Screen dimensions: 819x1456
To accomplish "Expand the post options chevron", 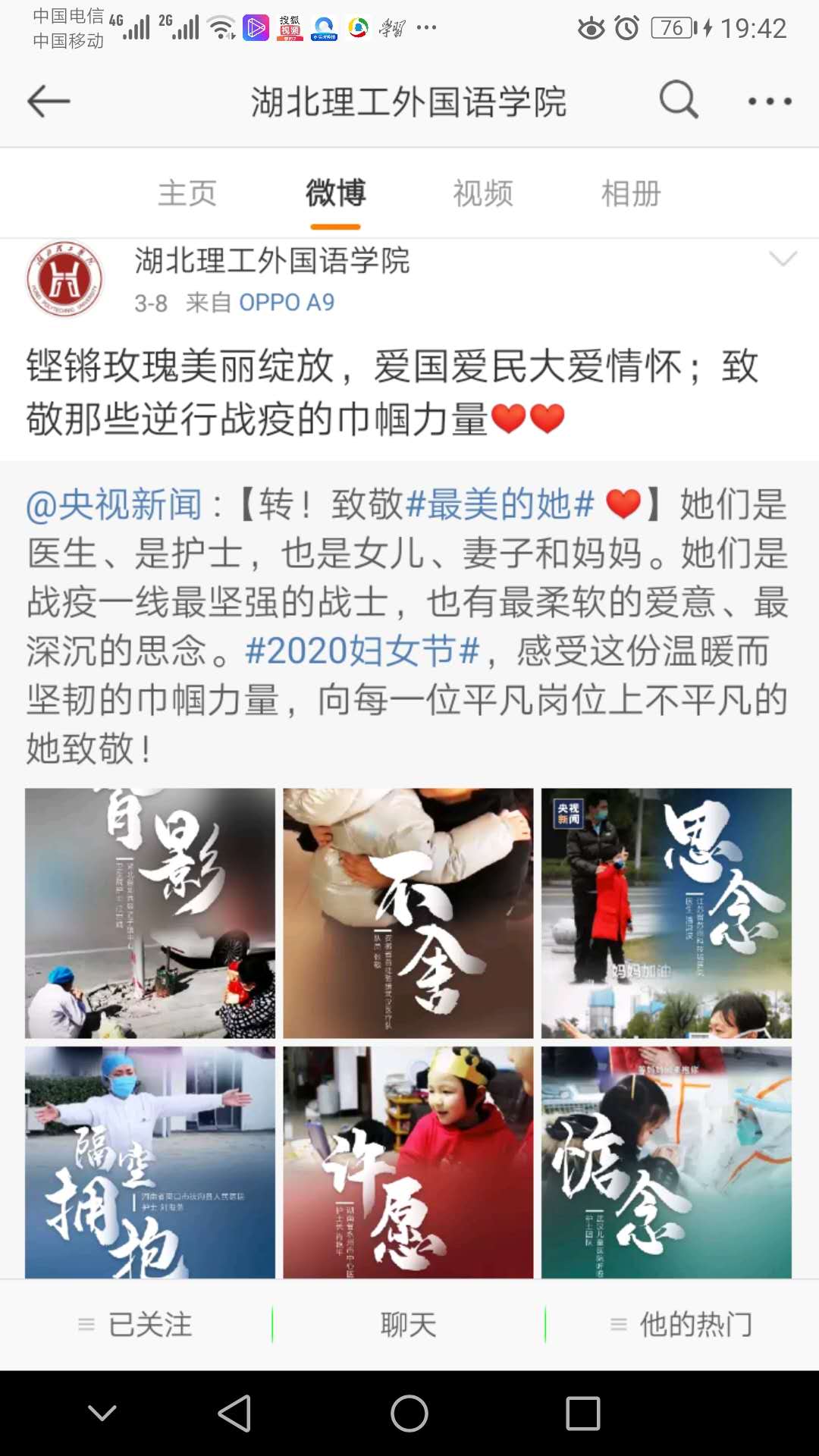I will 783,259.
